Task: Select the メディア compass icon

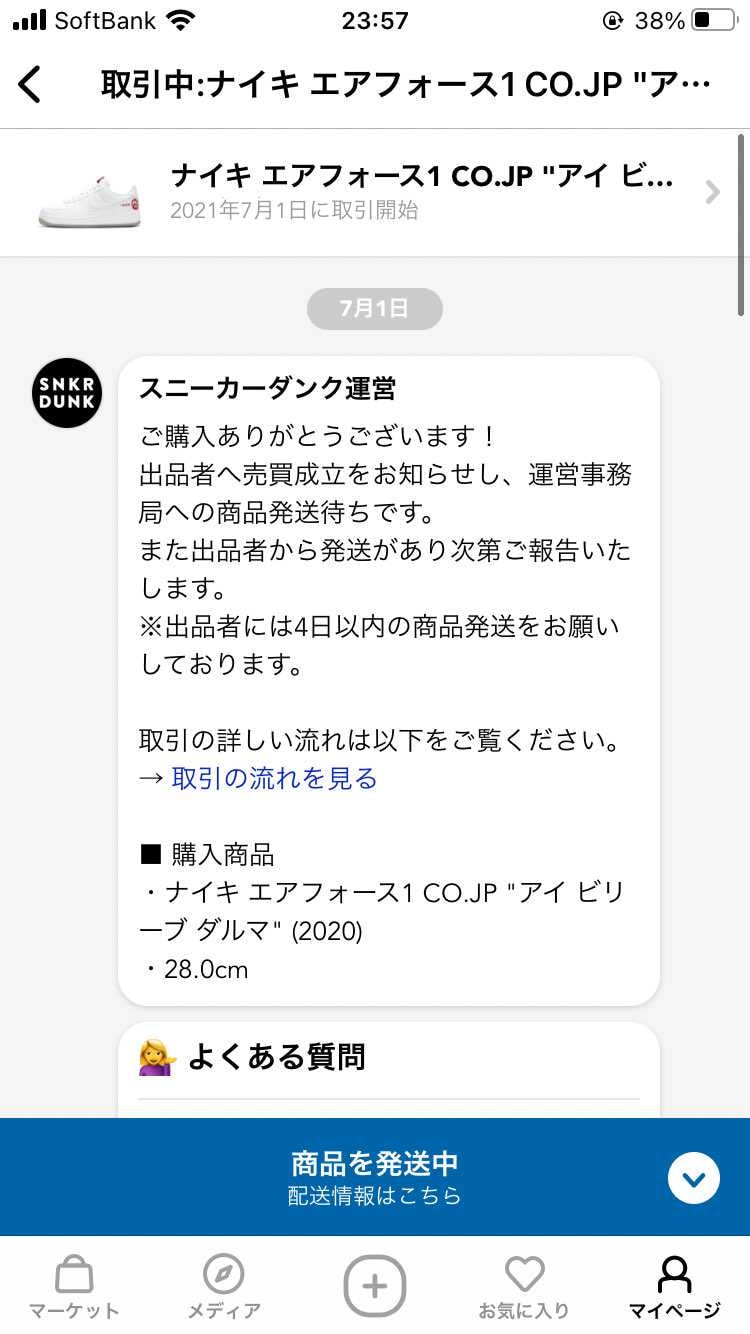Action: pyautogui.click(x=224, y=1275)
